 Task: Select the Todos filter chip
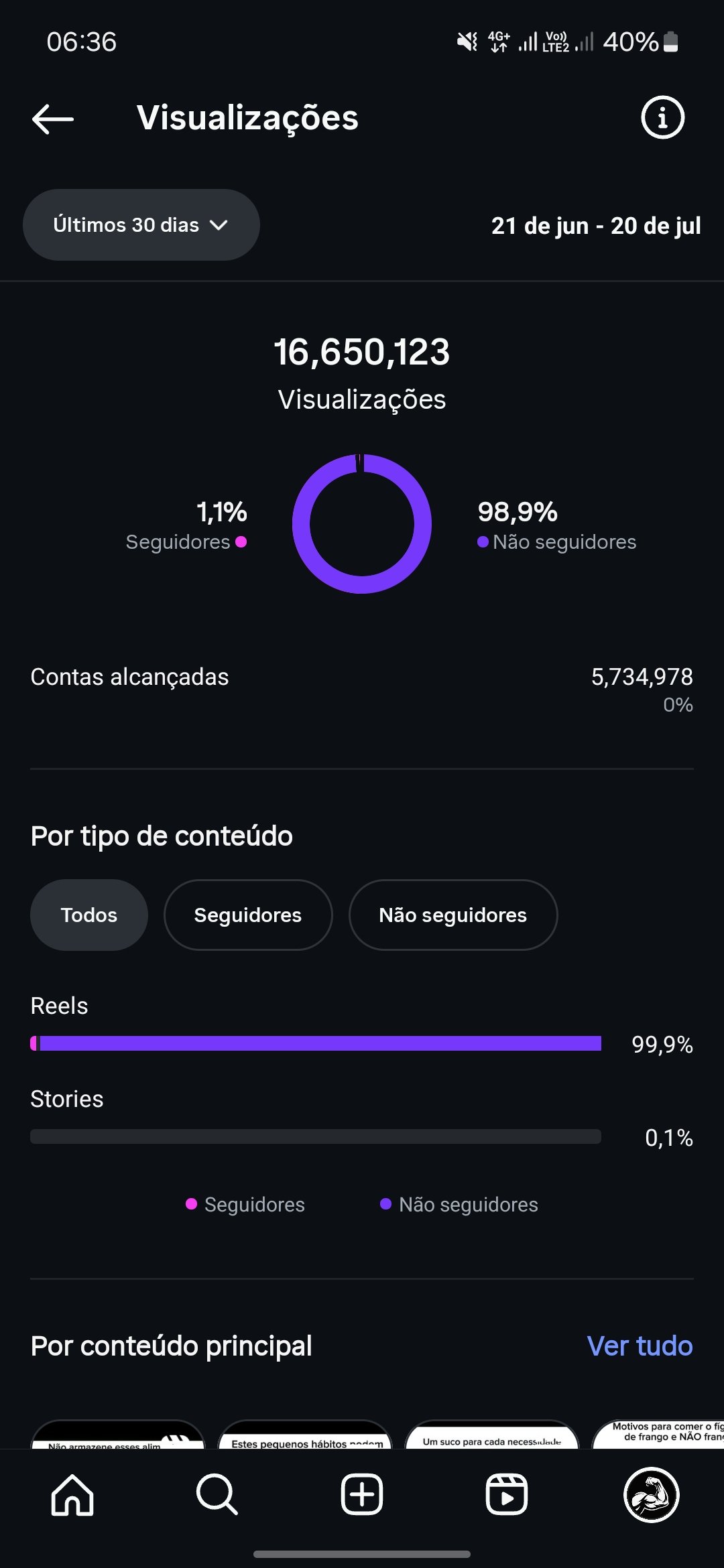pyautogui.click(x=89, y=915)
